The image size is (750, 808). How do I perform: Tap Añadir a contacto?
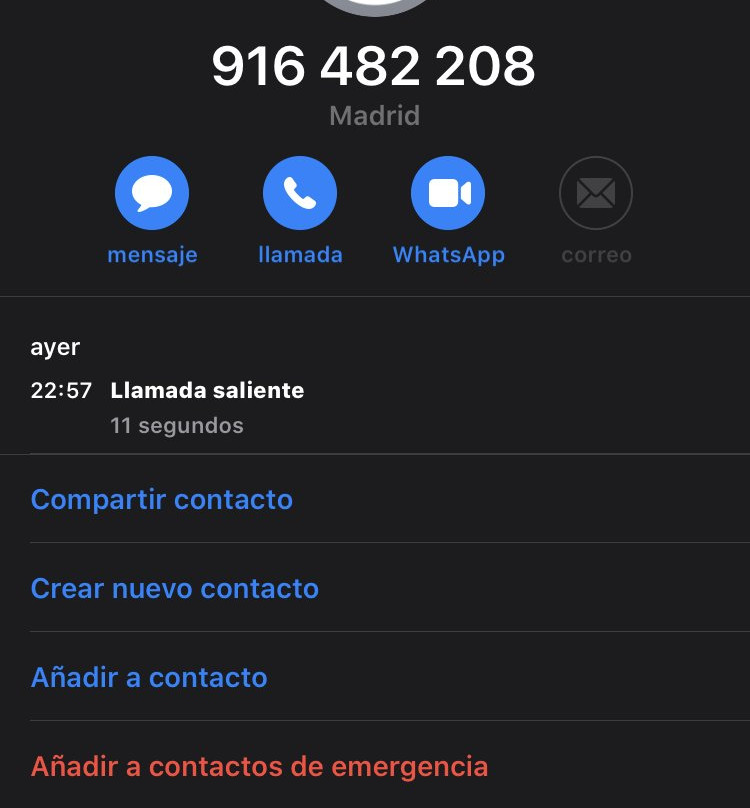149,677
